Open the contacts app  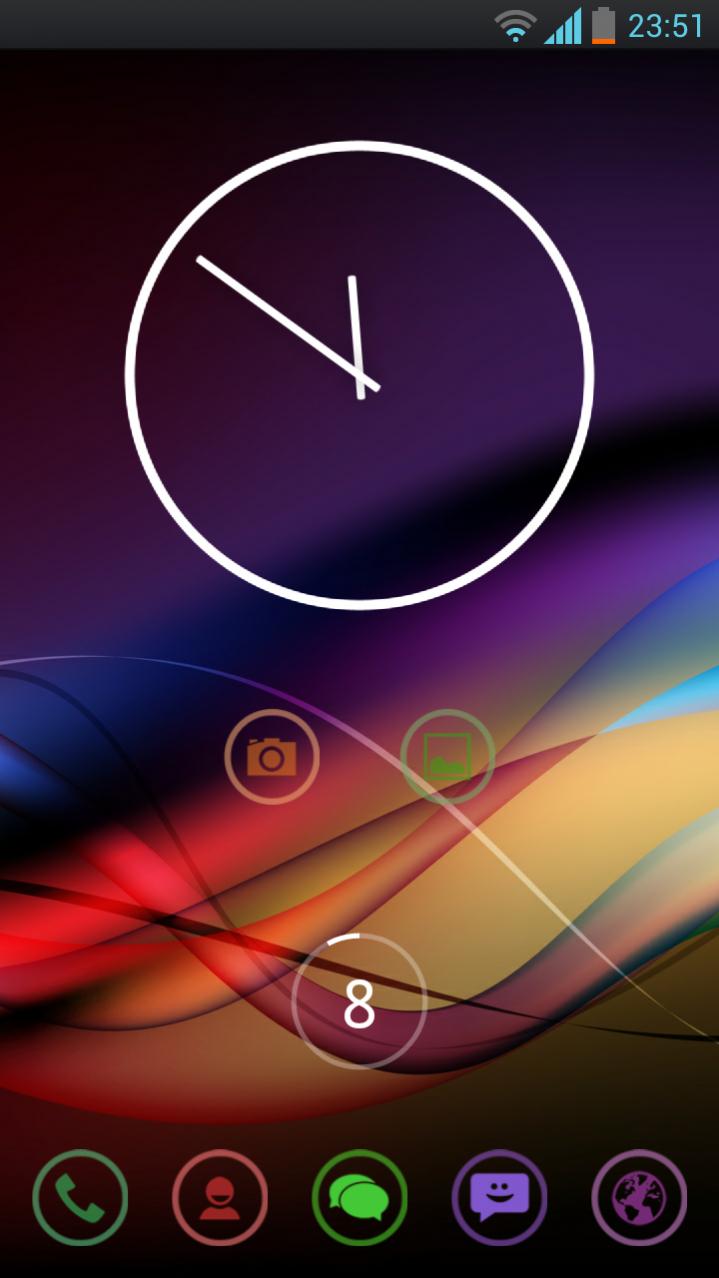pyautogui.click(x=219, y=1197)
